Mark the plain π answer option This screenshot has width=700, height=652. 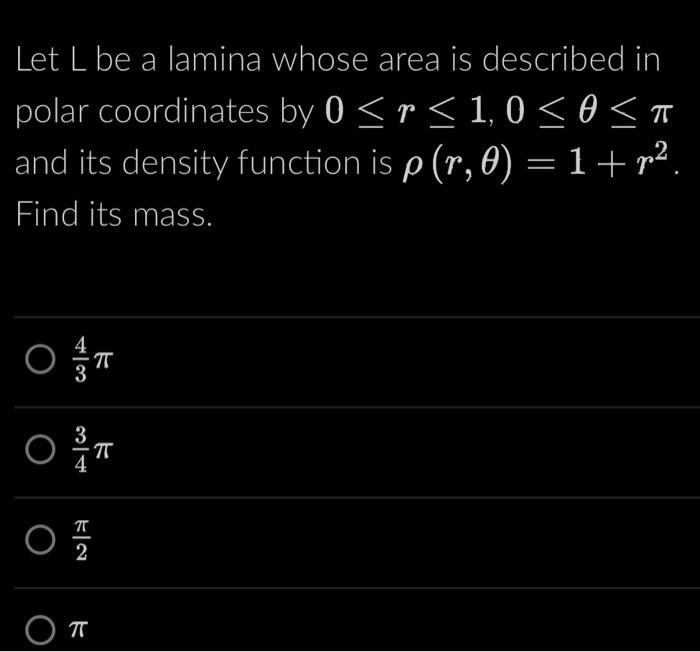point(40,630)
